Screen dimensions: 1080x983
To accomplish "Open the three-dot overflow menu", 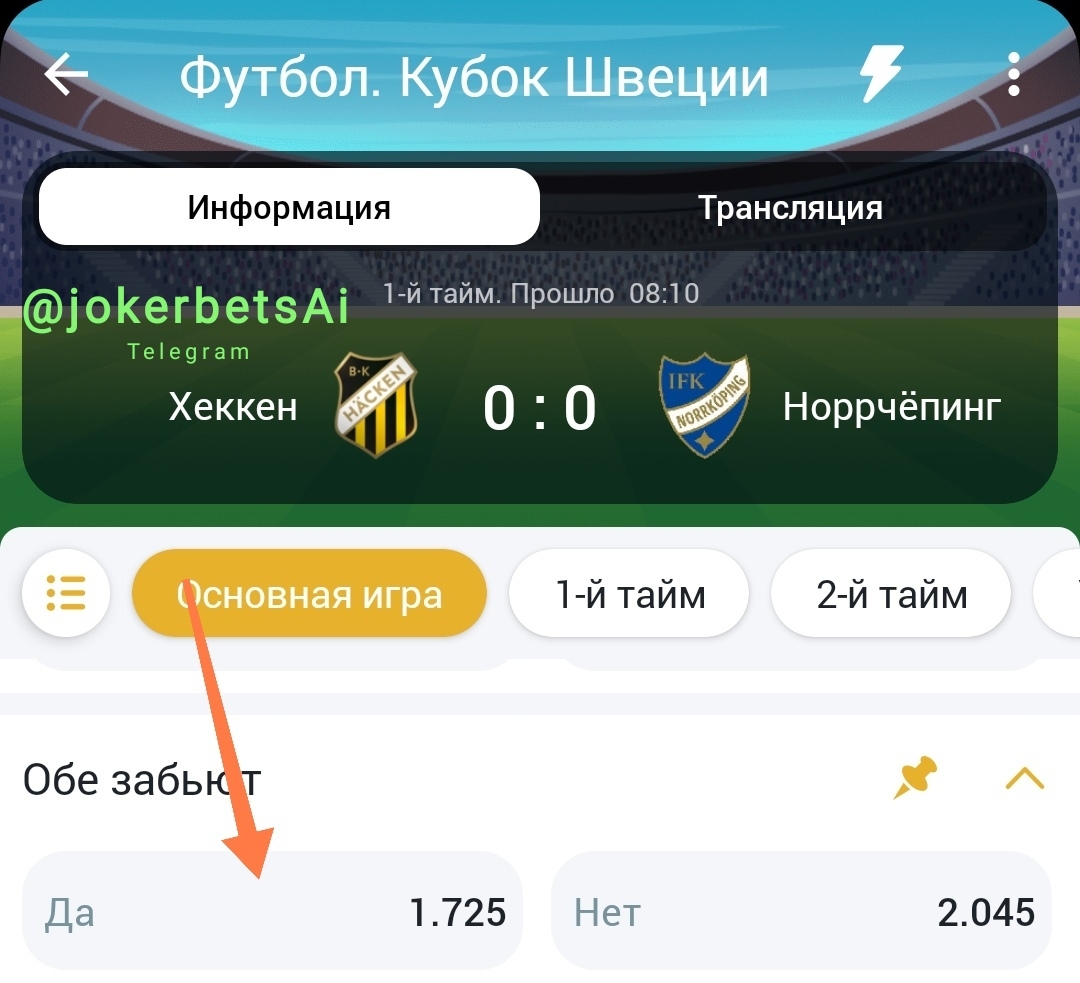I will (x=1013, y=75).
